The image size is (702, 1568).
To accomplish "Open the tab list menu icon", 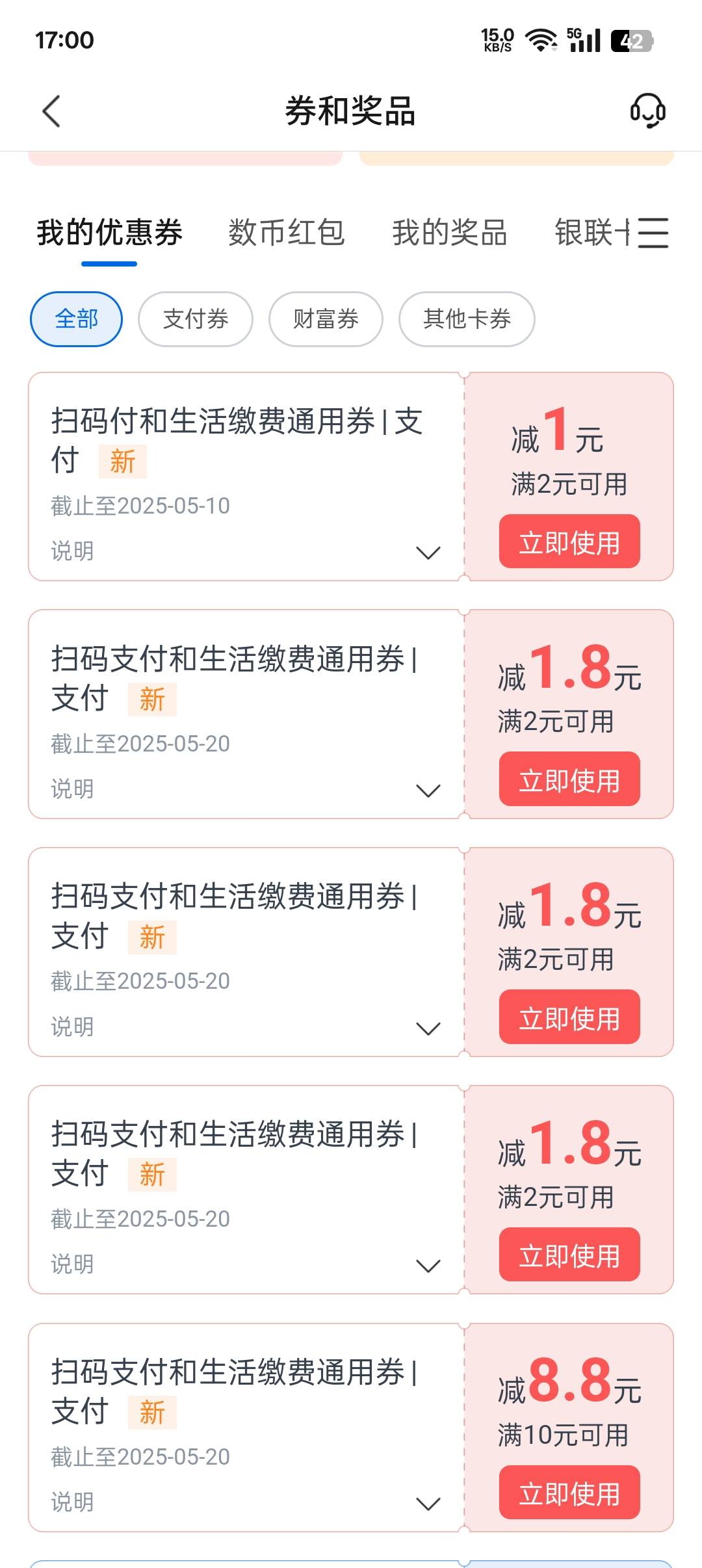I will click(653, 233).
